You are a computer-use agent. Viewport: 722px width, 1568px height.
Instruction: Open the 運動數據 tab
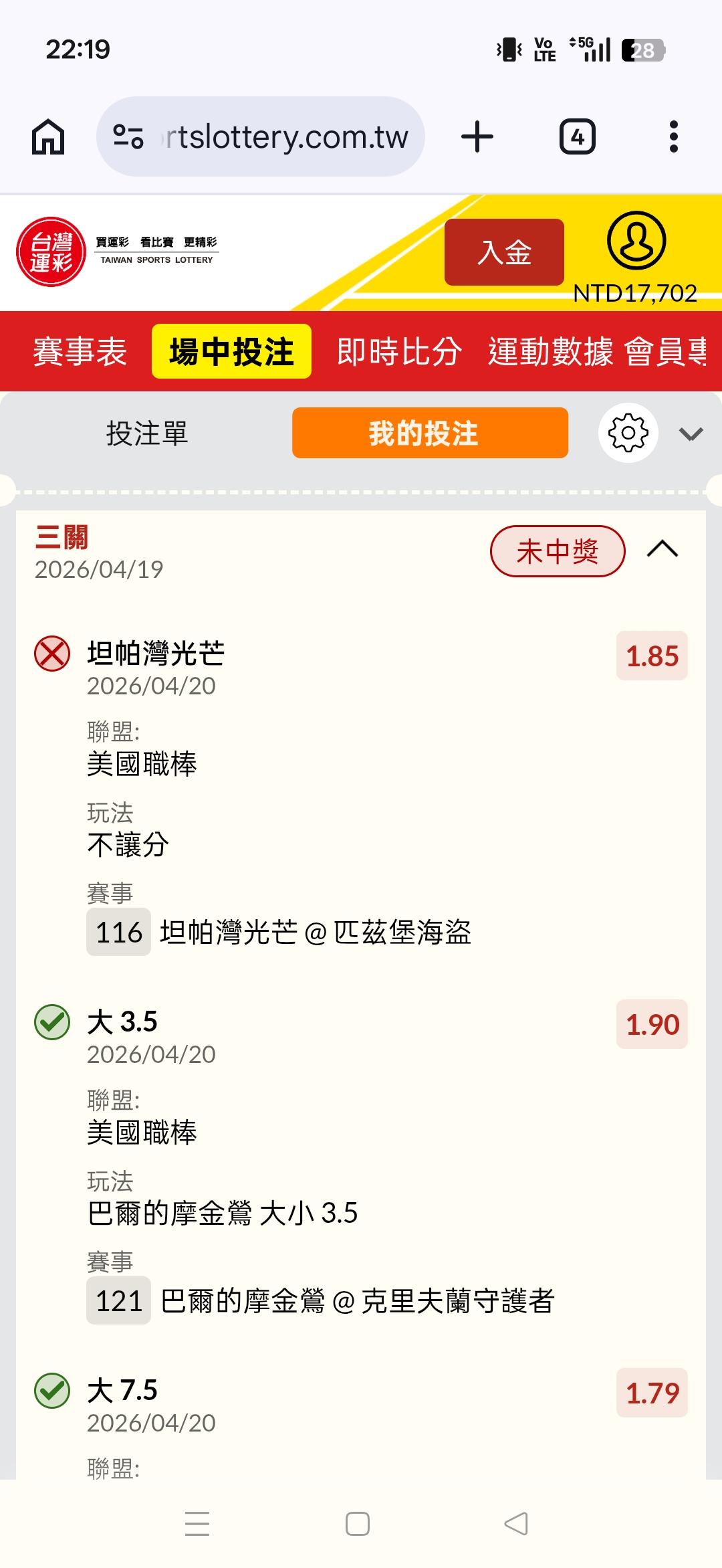550,351
